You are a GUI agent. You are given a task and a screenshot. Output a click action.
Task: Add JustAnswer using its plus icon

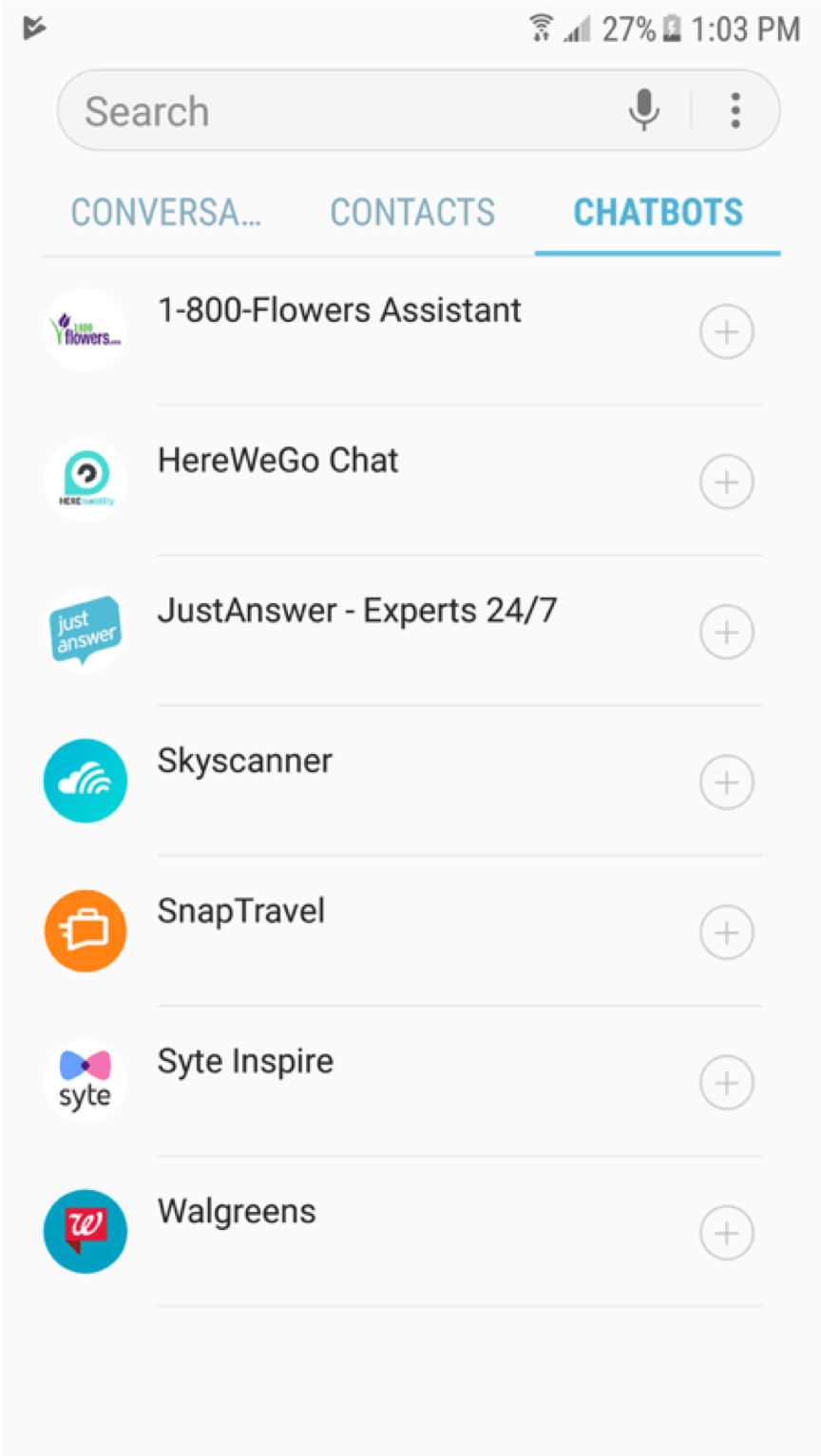[727, 632]
